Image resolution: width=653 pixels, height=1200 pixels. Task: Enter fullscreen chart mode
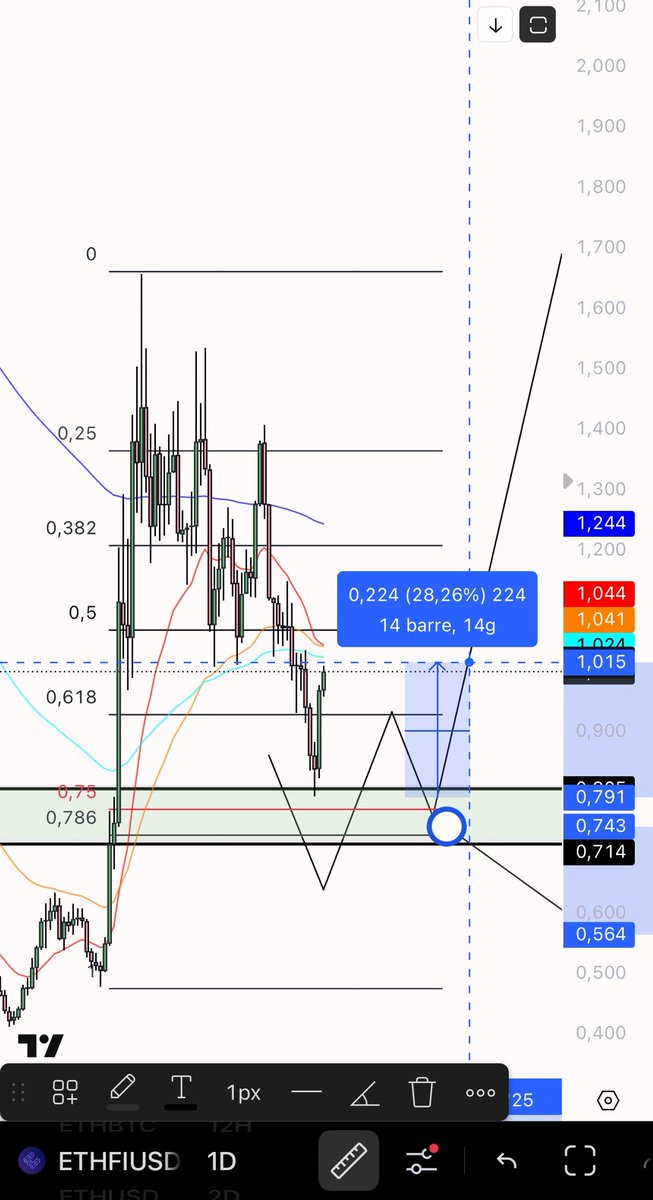[x=581, y=1161]
